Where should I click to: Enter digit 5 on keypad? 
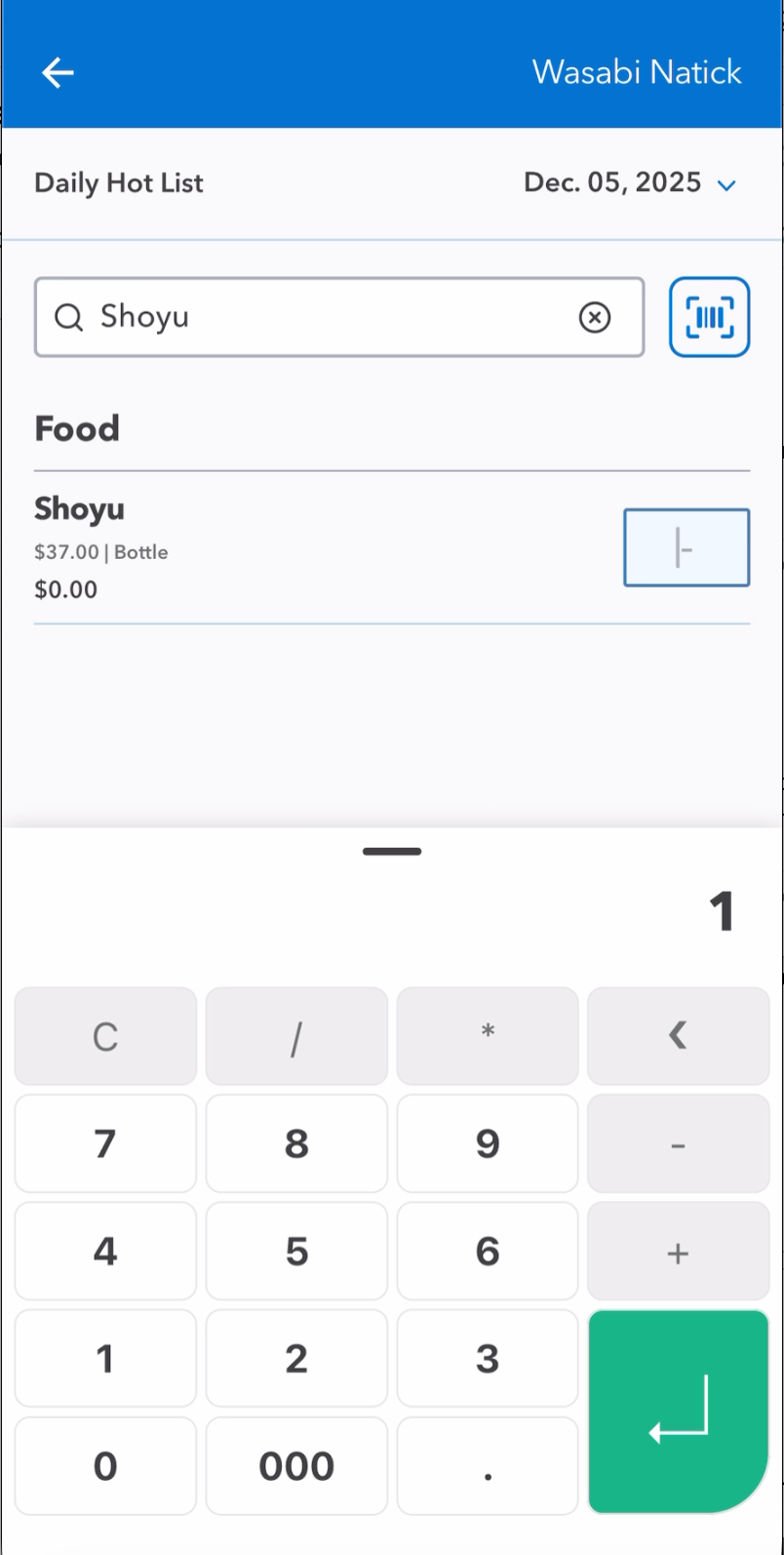pyautogui.click(x=296, y=1251)
